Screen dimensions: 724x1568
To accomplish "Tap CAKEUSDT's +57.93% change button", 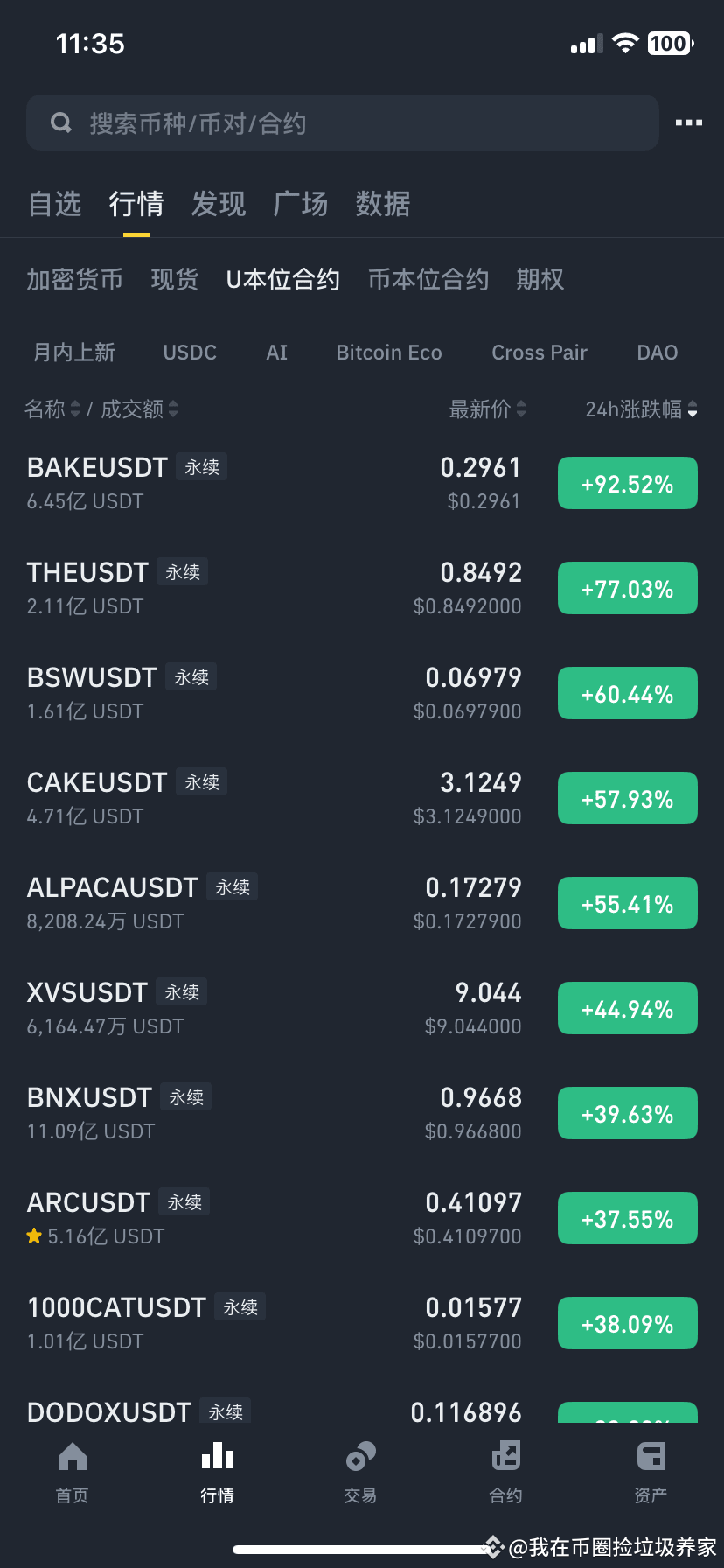I will pyautogui.click(x=627, y=797).
